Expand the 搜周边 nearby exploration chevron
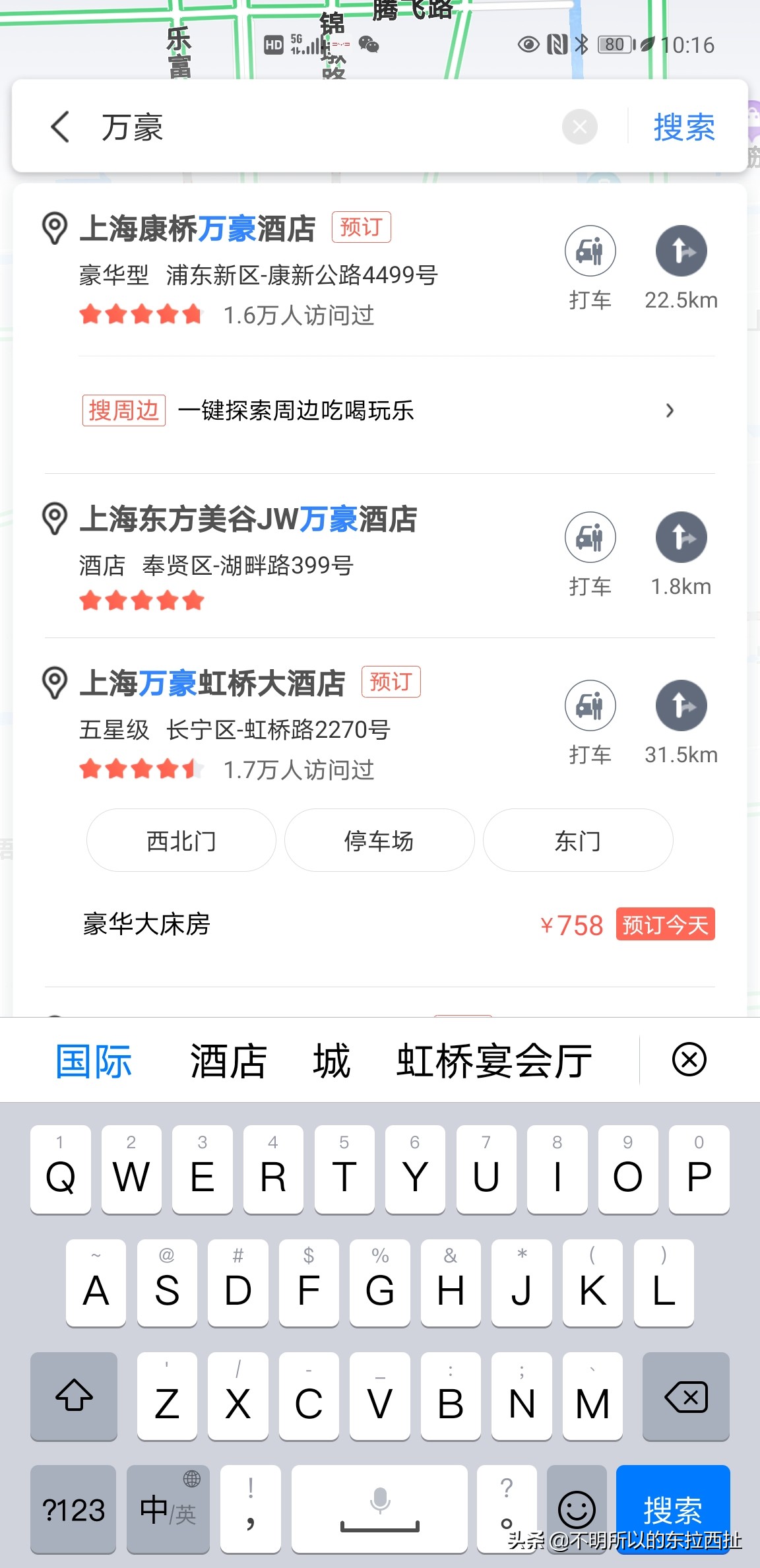The height and width of the screenshot is (1568, 760). pyautogui.click(x=670, y=410)
